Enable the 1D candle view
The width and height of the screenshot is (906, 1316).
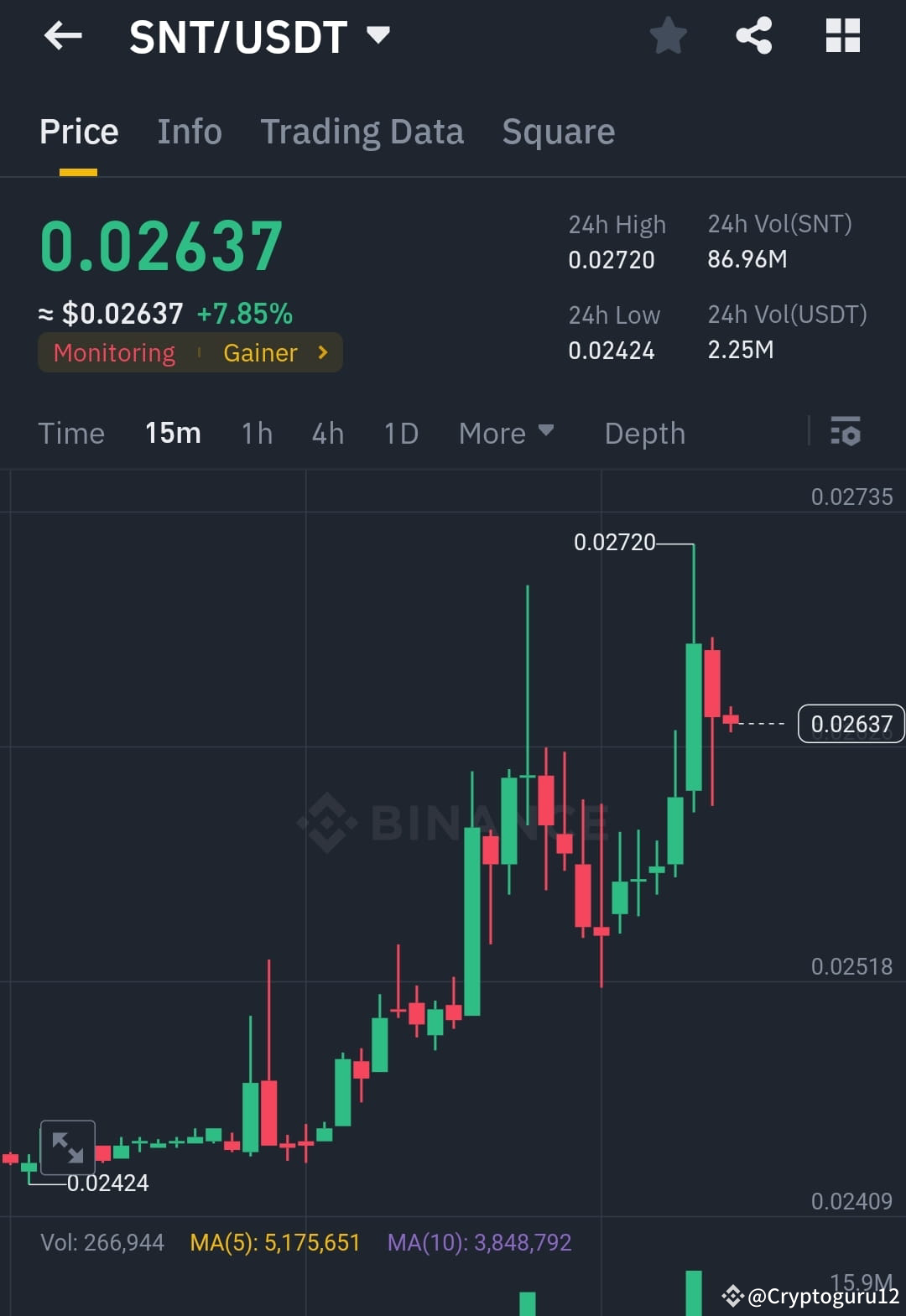pos(400,433)
